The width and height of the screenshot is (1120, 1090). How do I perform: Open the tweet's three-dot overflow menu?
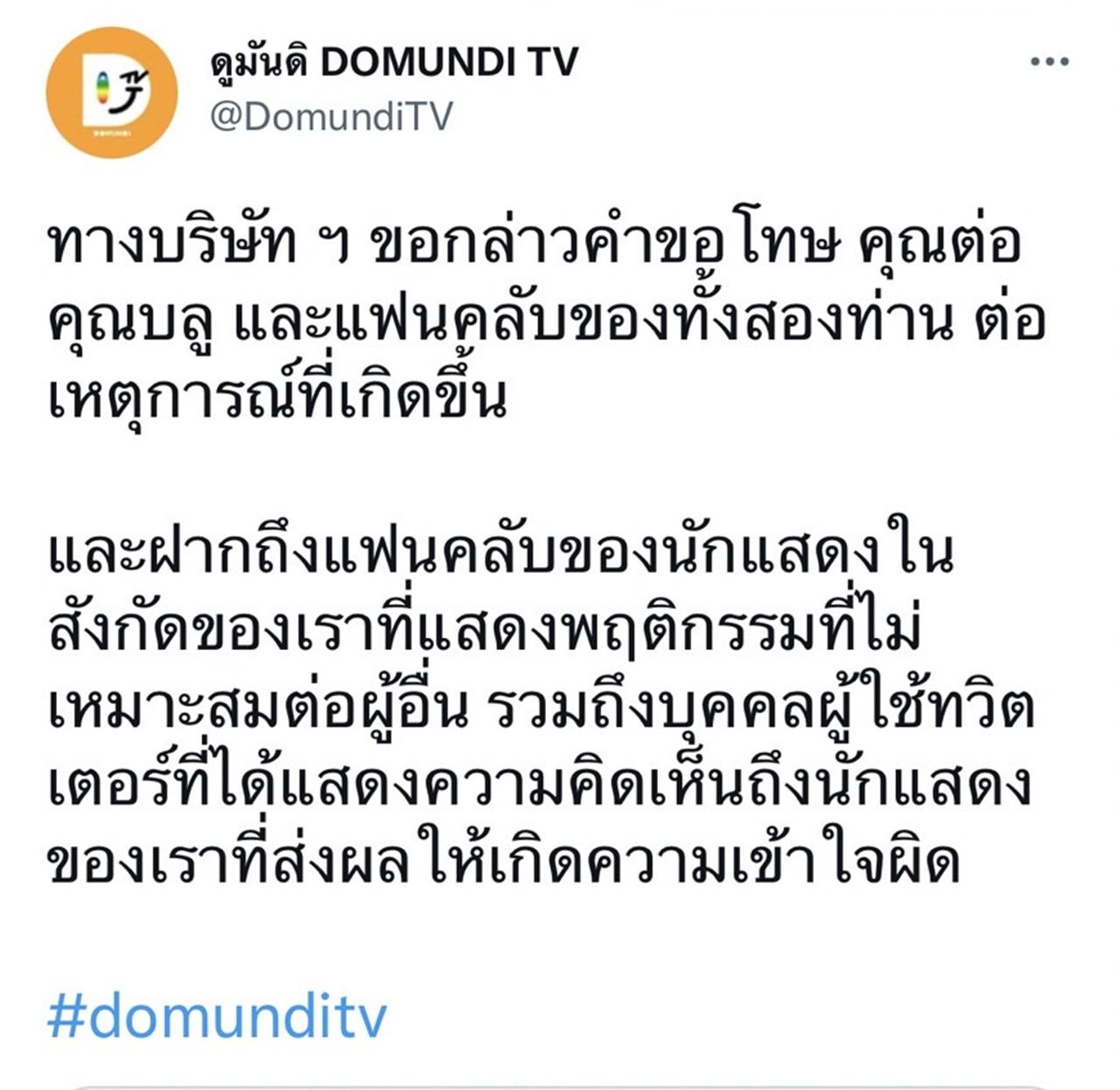[x=1049, y=62]
